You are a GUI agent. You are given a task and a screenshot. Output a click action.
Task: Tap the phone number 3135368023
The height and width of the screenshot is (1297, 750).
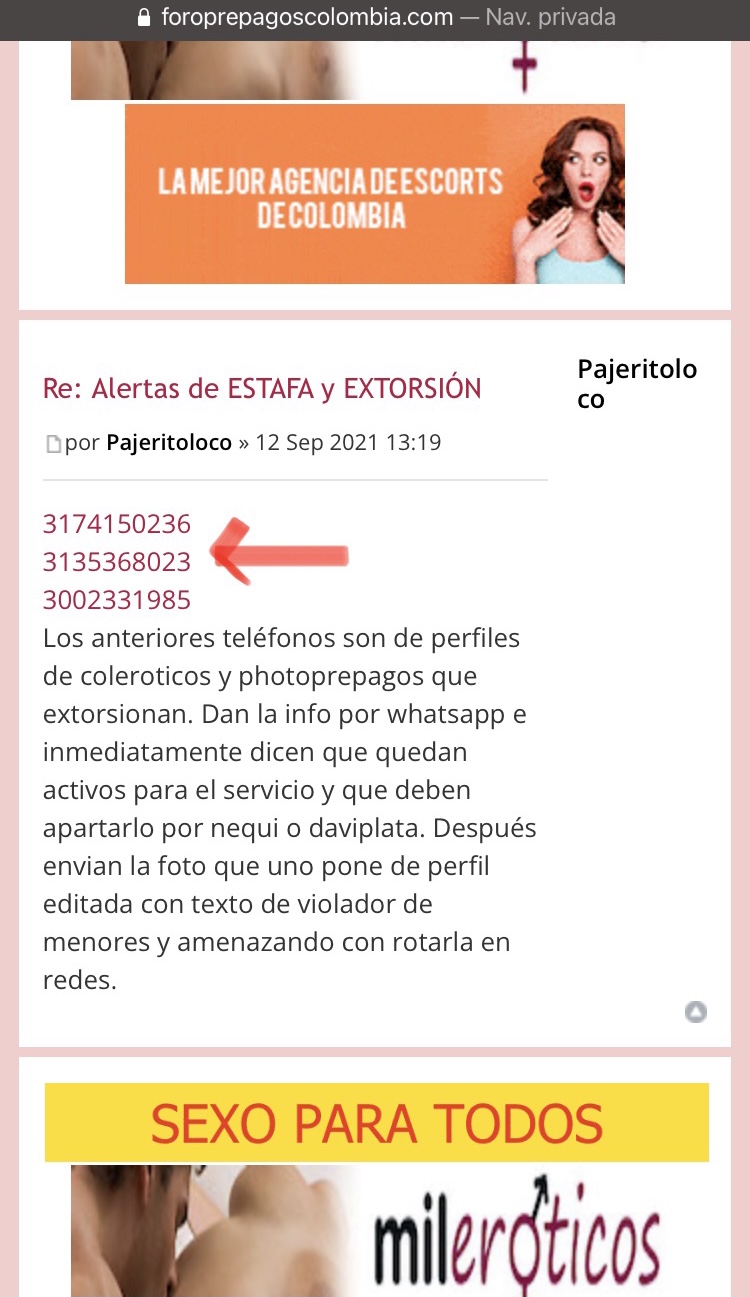(x=117, y=562)
